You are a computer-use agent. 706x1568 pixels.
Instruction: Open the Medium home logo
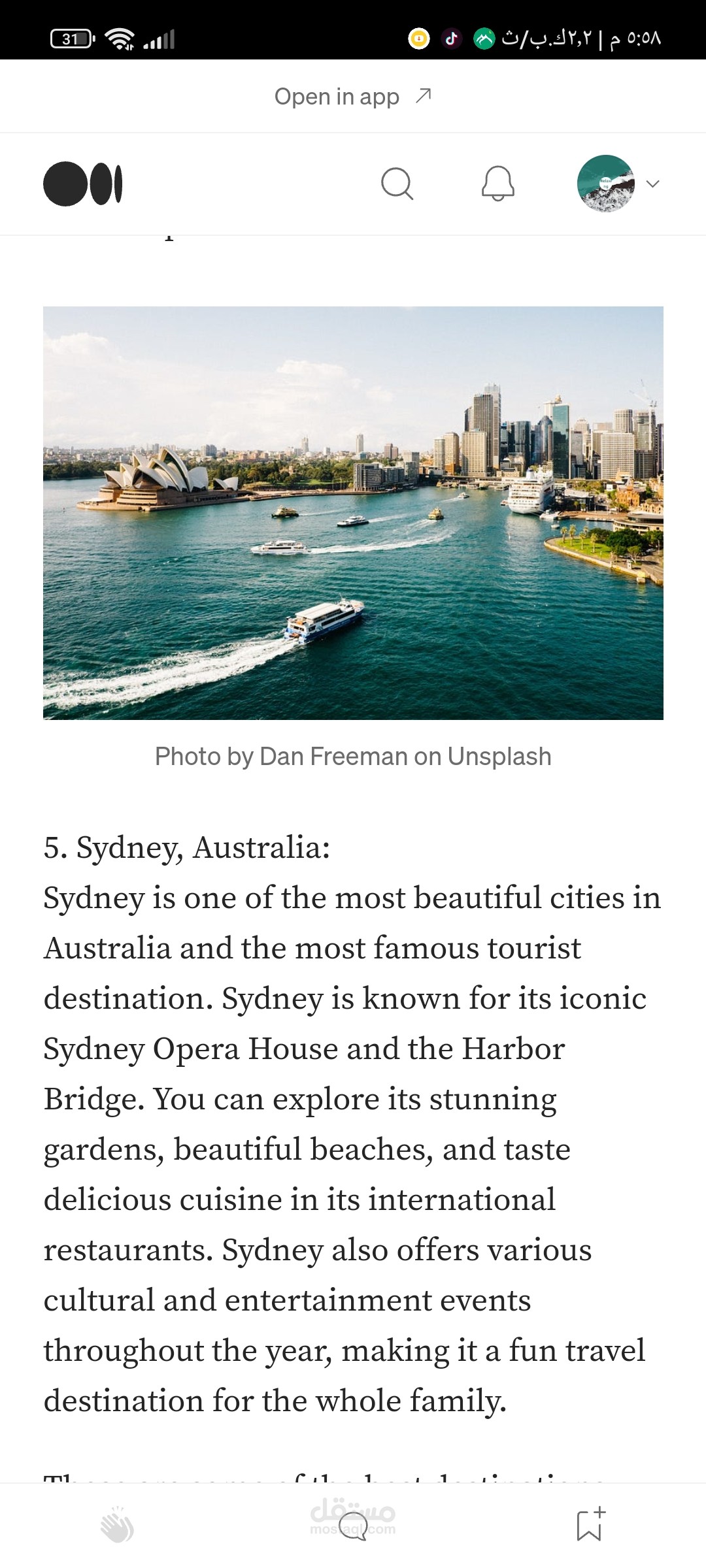[83, 184]
